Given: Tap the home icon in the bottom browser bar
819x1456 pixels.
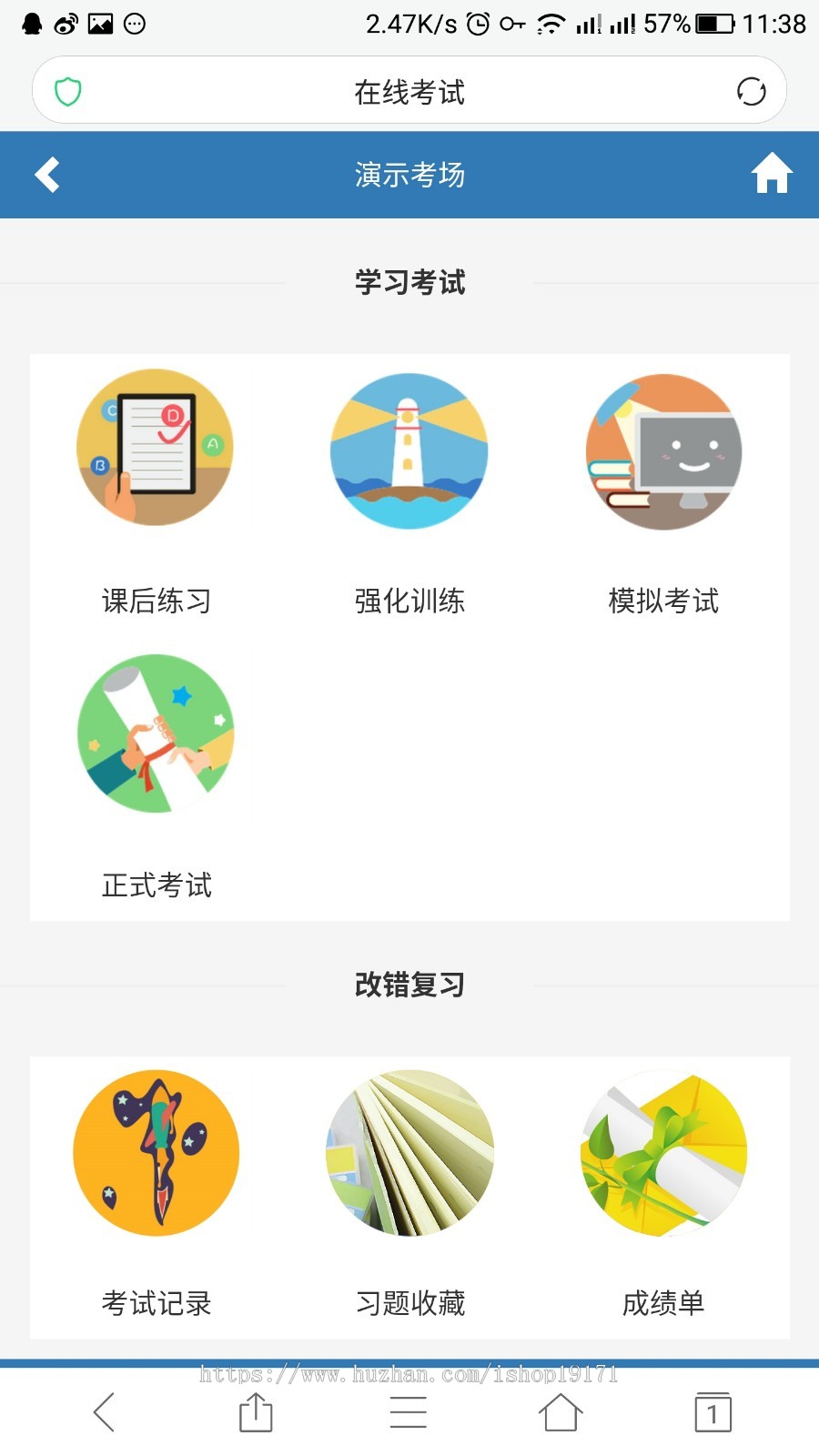Looking at the screenshot, I should [561, 1413].
